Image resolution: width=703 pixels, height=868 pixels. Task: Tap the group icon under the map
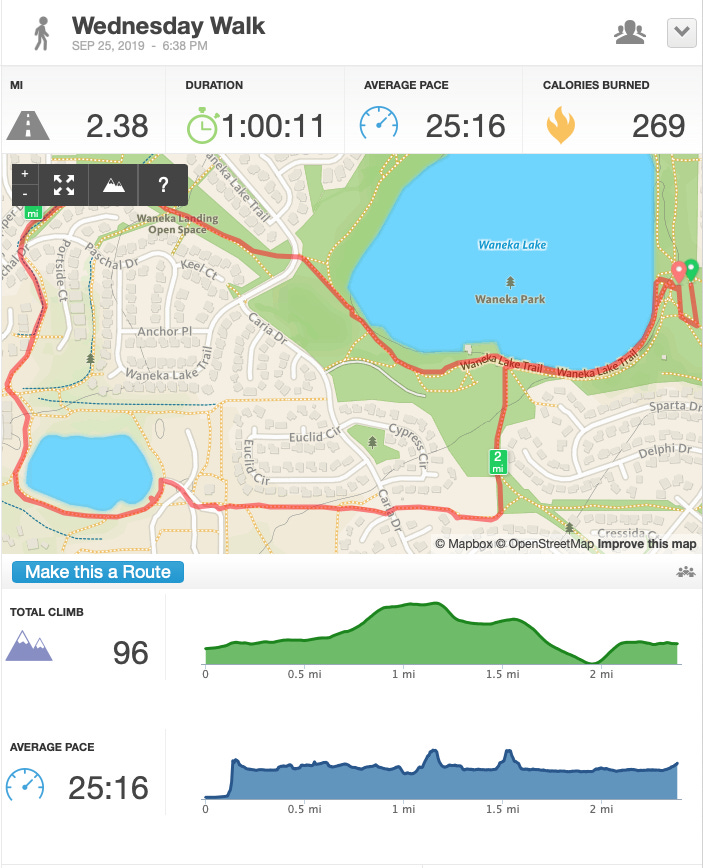tap(686, 572)
